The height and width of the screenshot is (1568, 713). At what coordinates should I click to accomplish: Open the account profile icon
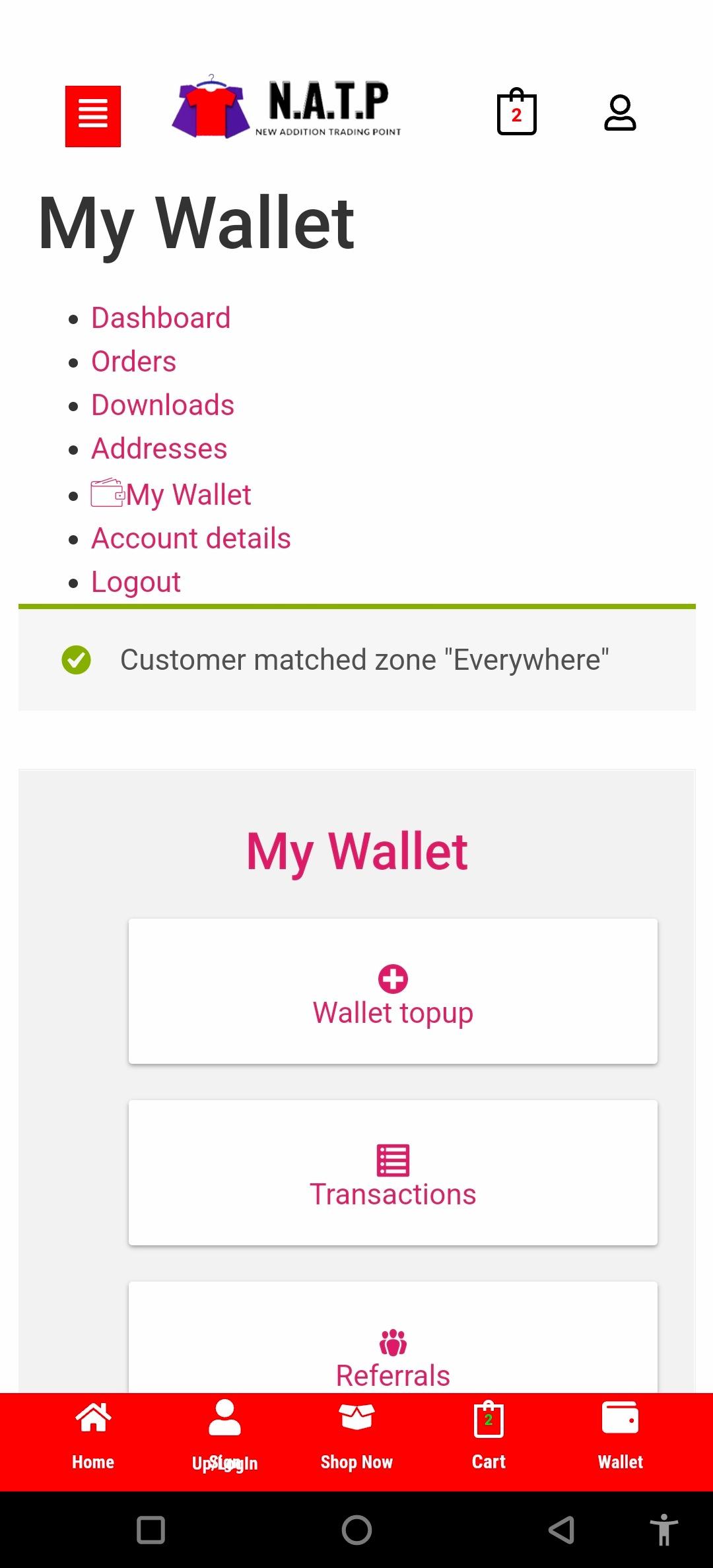point(620,113)
